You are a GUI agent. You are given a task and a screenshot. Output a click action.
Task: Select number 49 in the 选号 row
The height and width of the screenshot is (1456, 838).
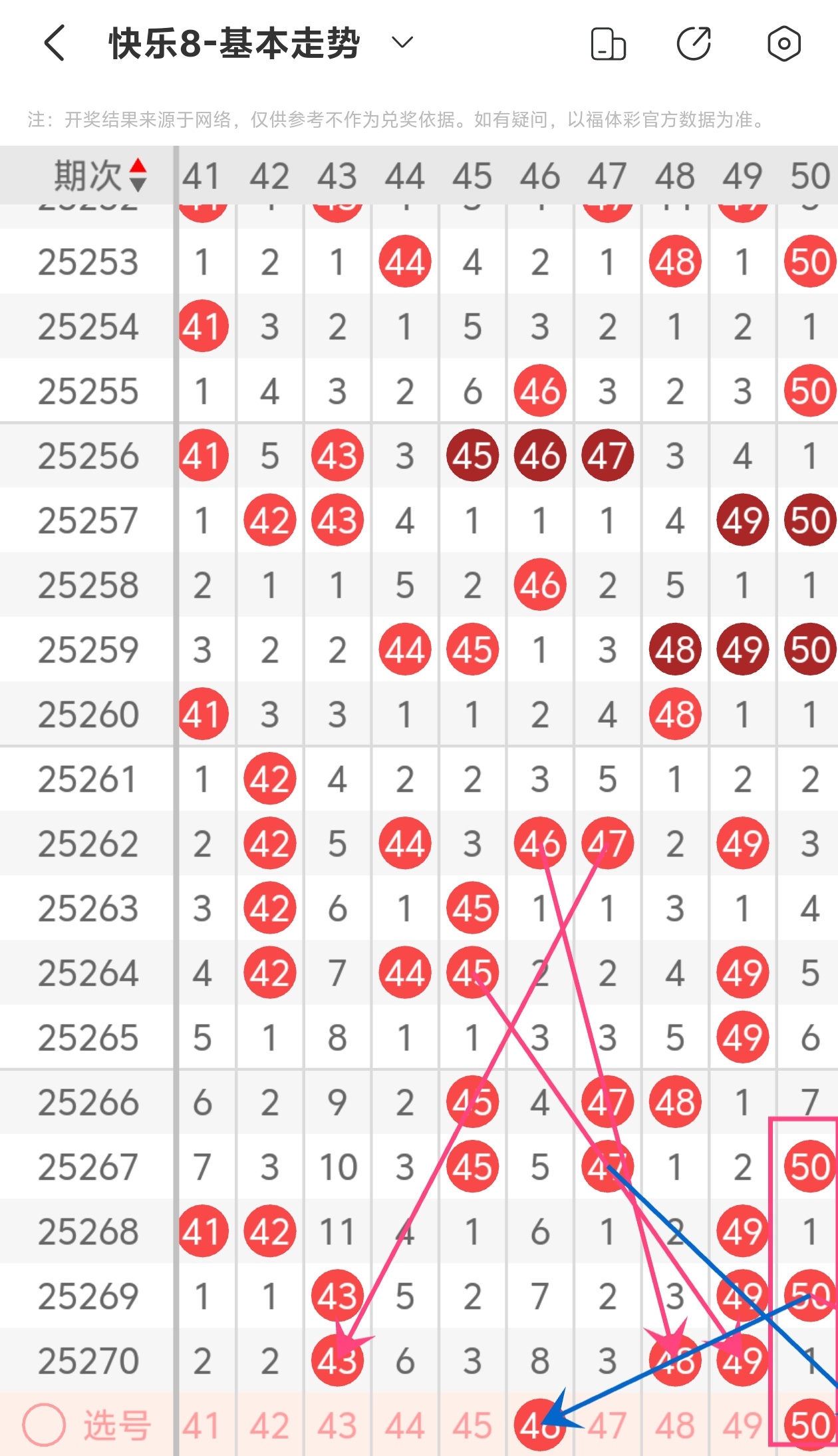tap(742, 1425)
